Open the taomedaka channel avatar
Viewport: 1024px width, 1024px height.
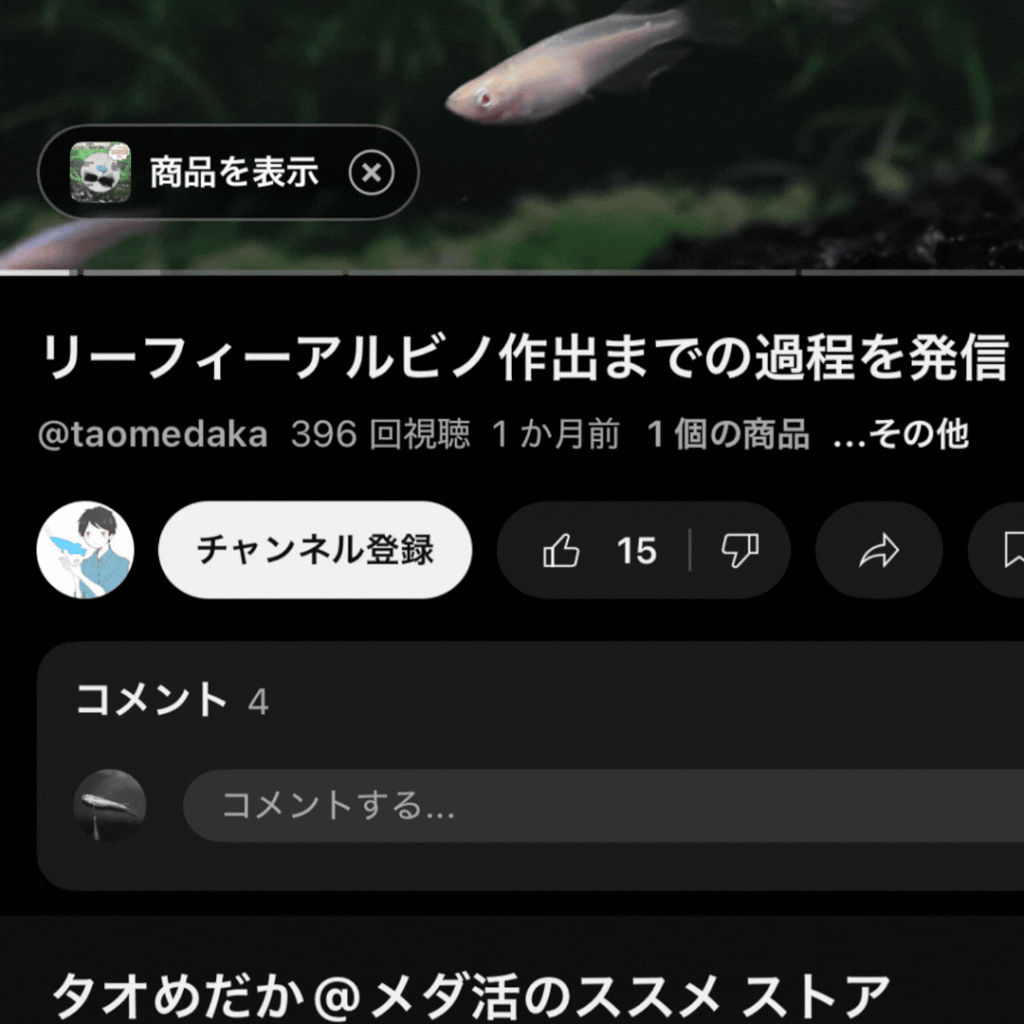pyautogui.click(x=85, y=550)
